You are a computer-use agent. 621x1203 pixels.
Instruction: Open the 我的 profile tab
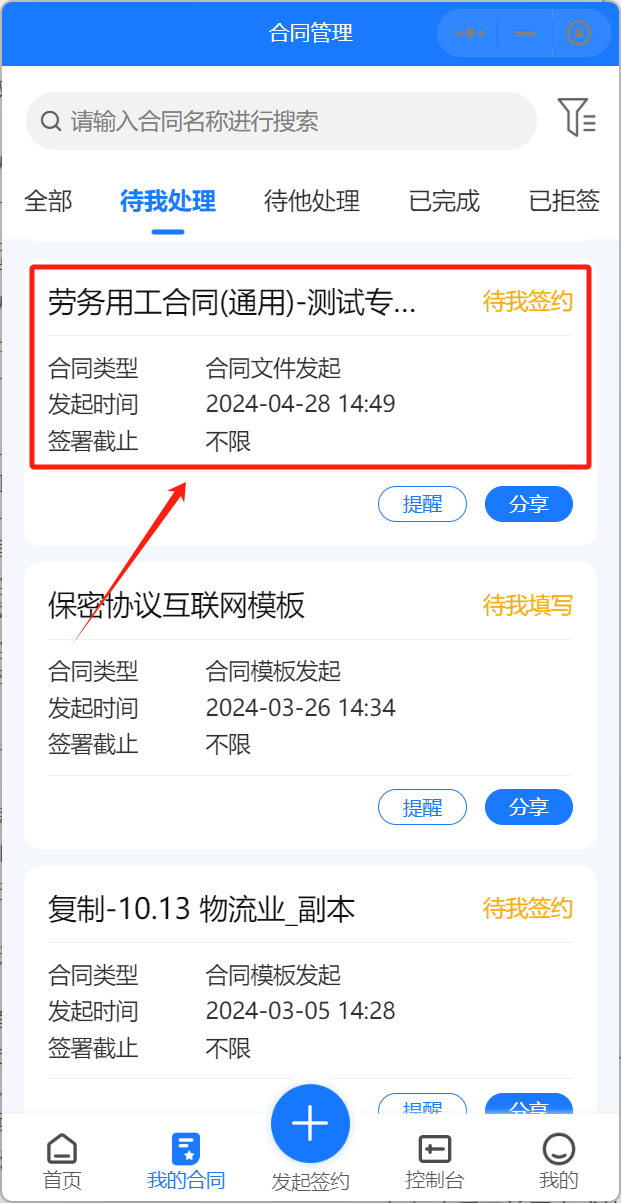[558, 1161]
